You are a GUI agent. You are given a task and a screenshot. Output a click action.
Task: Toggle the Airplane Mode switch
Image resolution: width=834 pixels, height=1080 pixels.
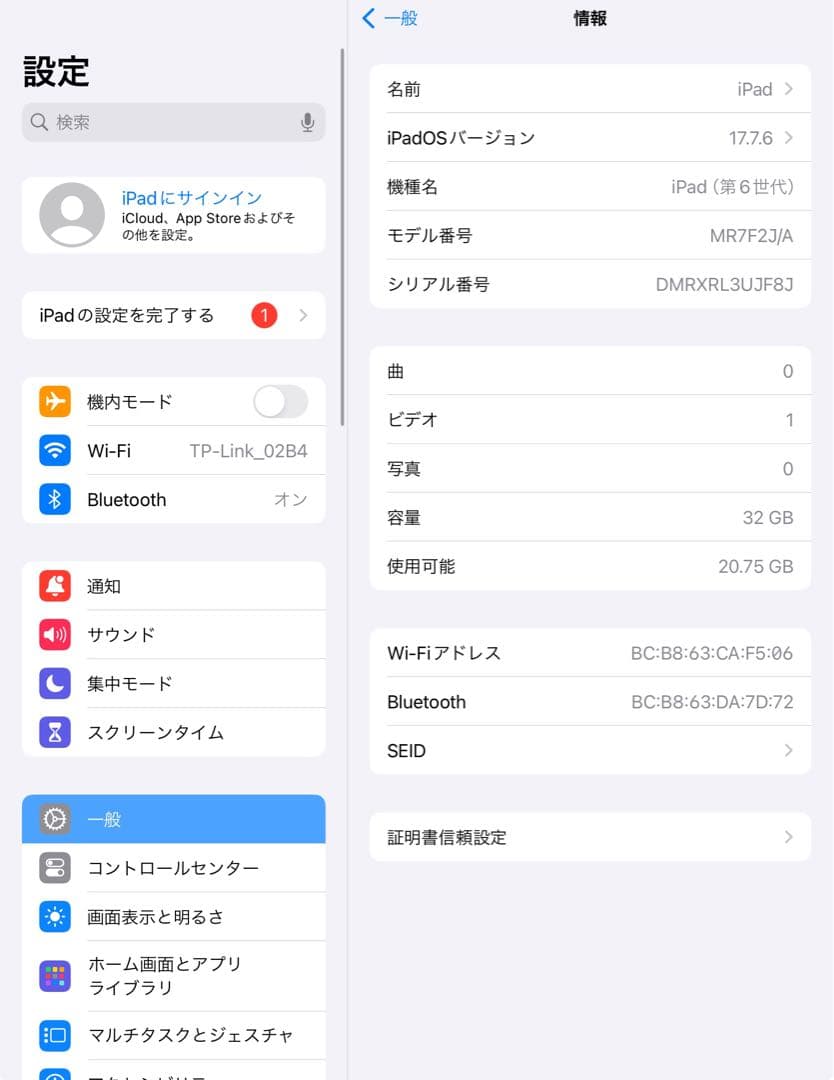(280, 401)
